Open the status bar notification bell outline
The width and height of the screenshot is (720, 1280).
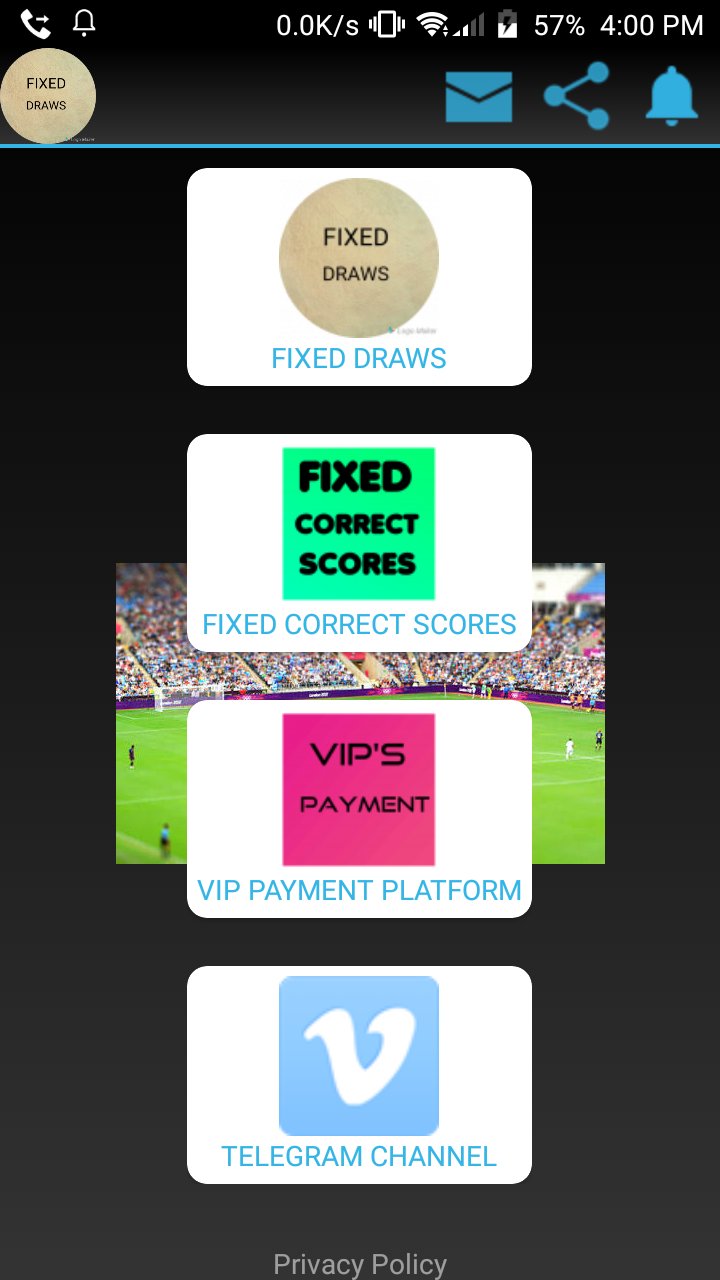coord(84,24)
